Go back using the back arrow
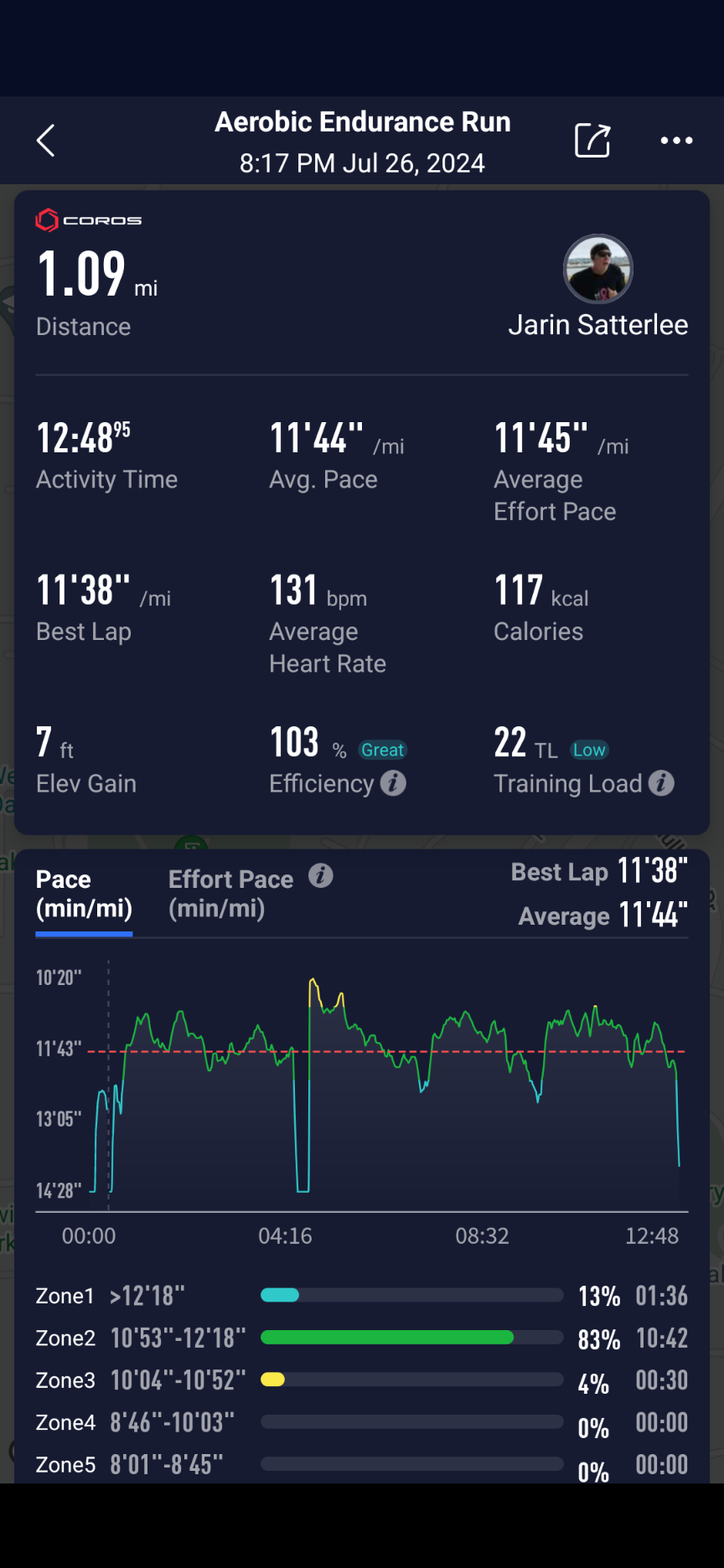The width and height of the screenshot is (724, 1568). [x=46, y=141]
